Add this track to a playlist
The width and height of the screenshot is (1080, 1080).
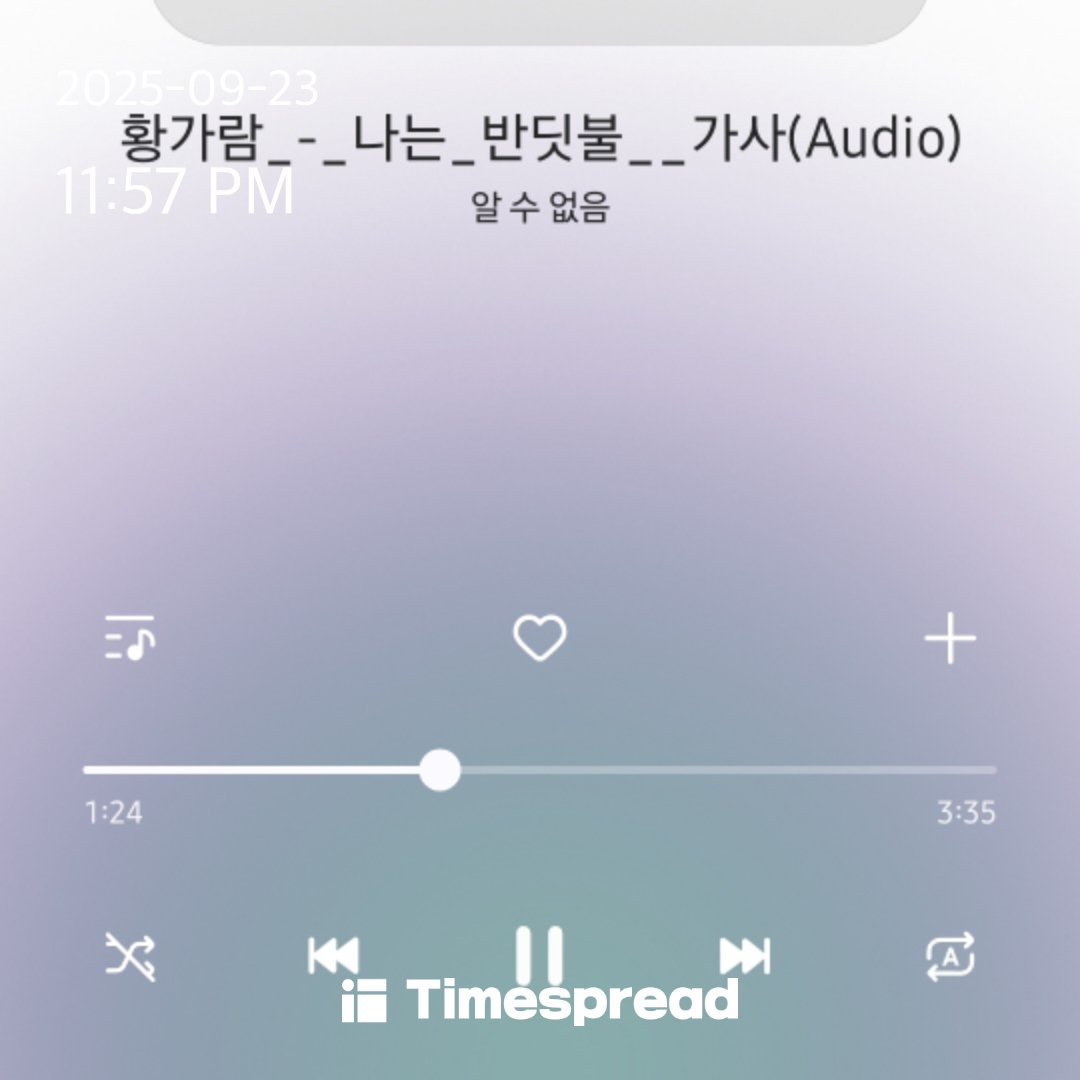[x=949, y=638]
